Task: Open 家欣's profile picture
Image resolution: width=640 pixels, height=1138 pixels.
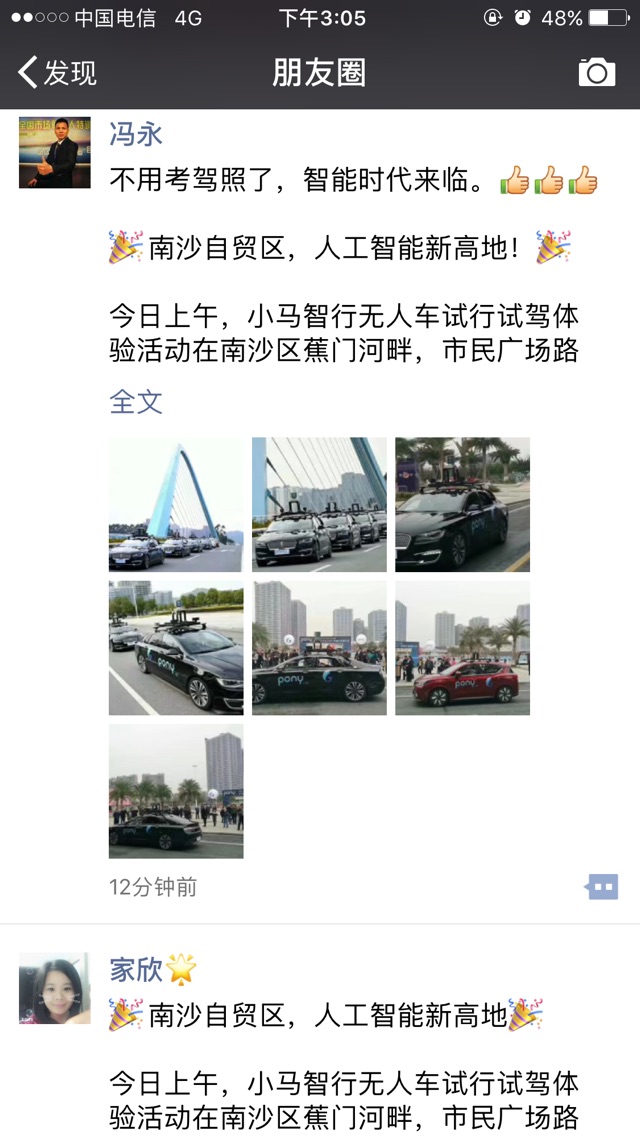Action: (x=55, y=988)
